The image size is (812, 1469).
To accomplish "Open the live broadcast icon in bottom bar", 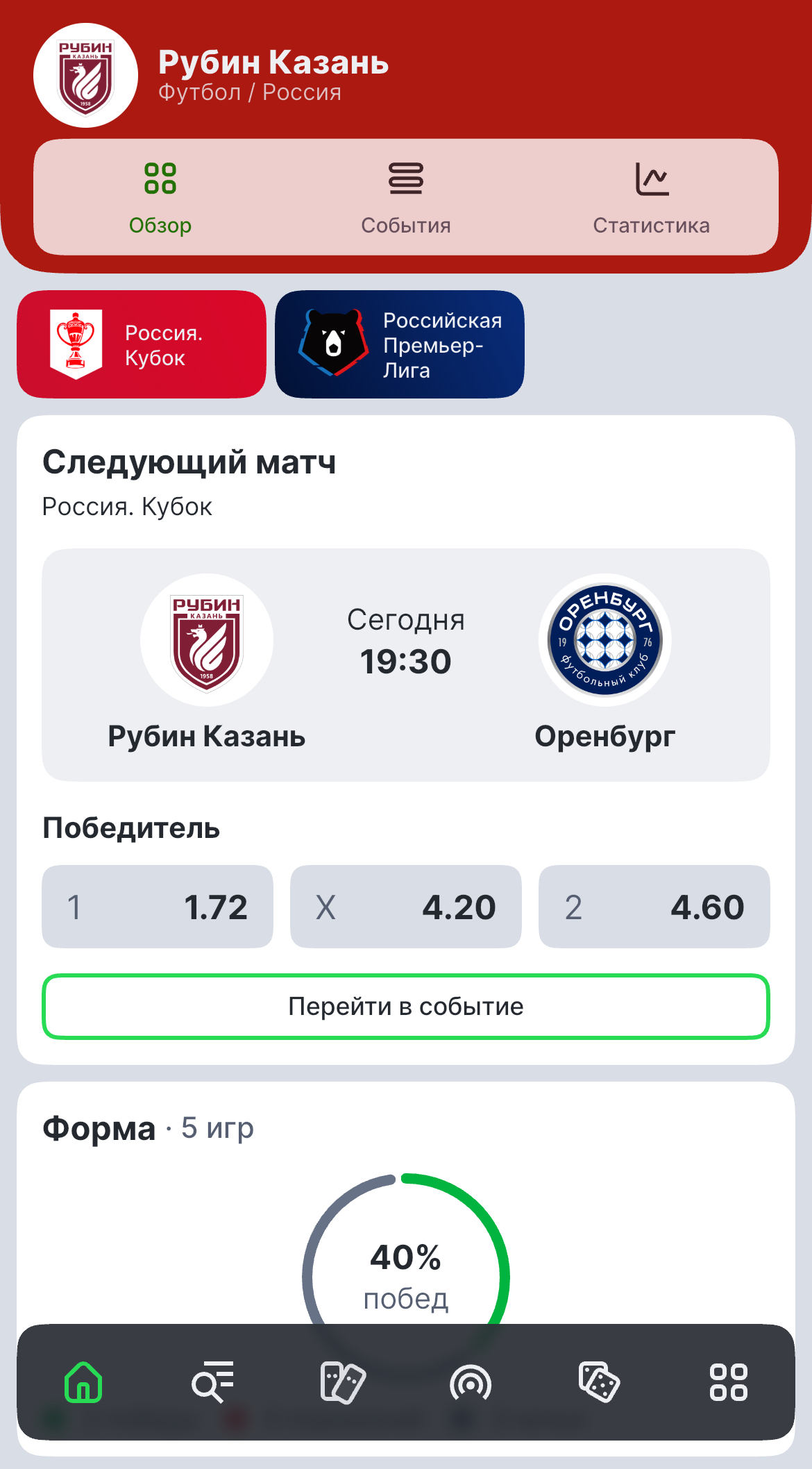I will click(x=471, y=1383).
